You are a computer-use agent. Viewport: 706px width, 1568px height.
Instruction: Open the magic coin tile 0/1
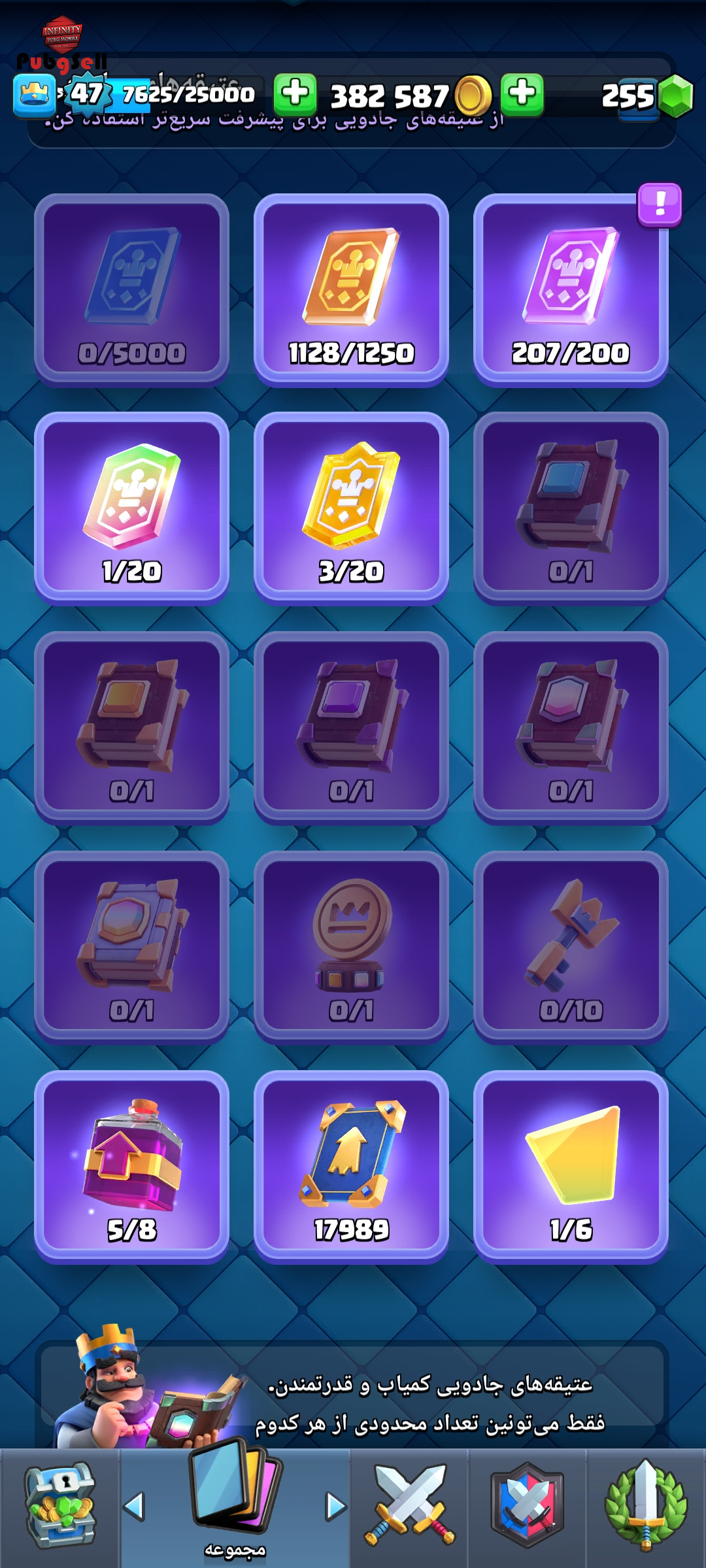point(351,947)
